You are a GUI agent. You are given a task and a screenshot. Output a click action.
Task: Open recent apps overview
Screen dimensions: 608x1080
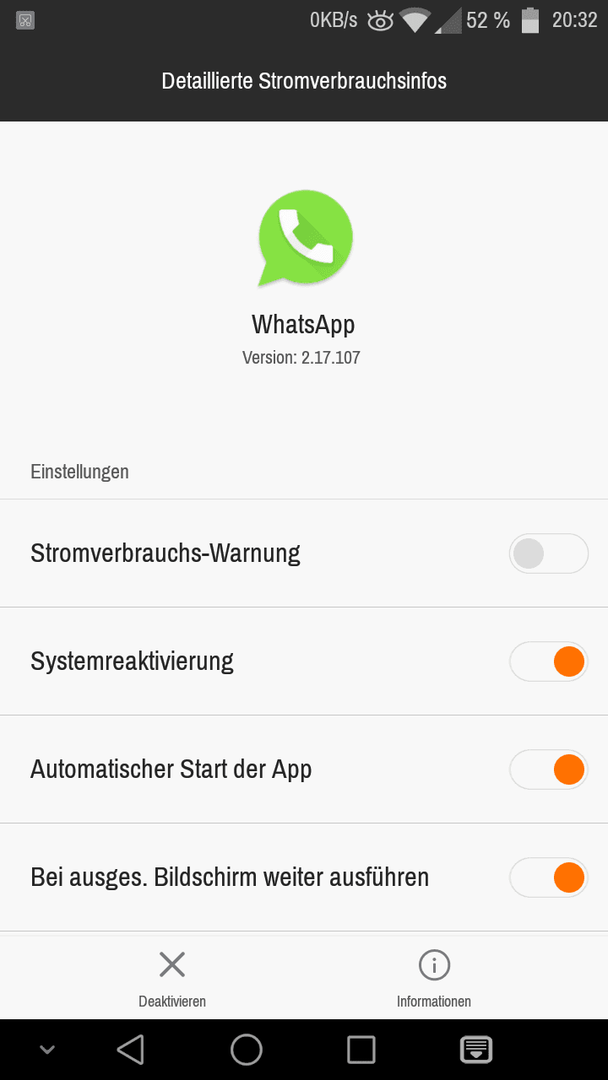click(x=361, y=1050)
